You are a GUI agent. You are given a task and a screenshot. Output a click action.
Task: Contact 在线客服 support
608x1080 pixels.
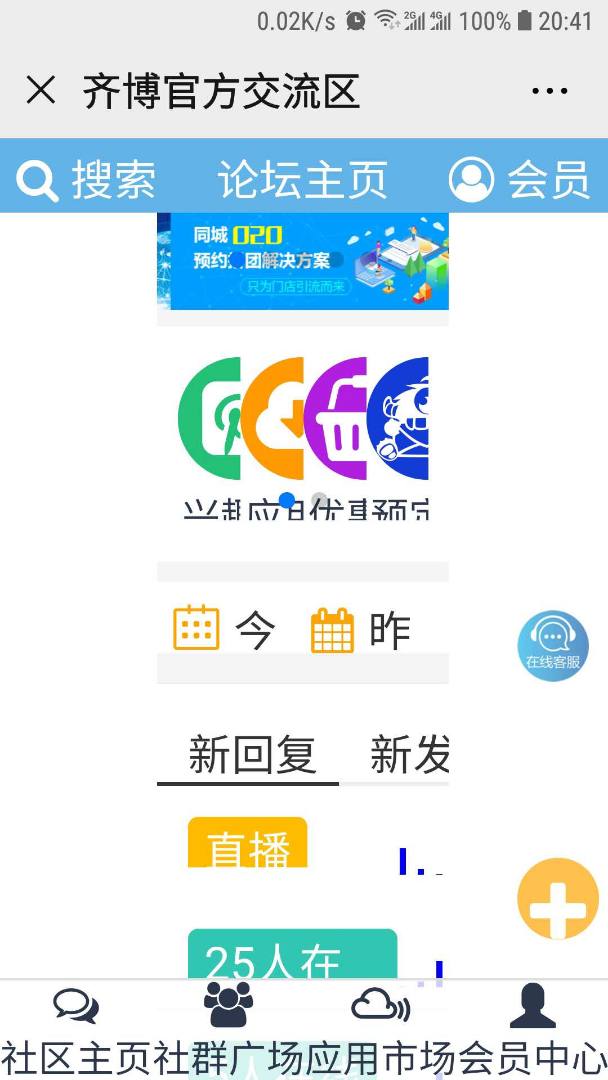coord(553,646)
